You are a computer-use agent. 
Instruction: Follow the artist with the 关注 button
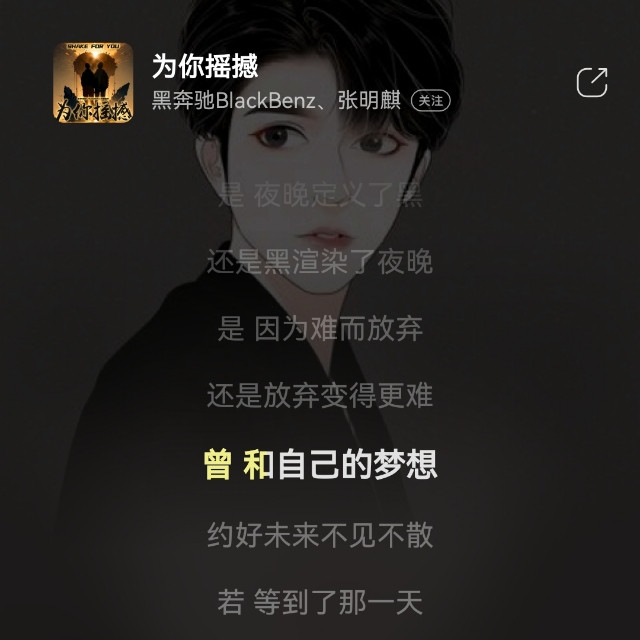431,101
